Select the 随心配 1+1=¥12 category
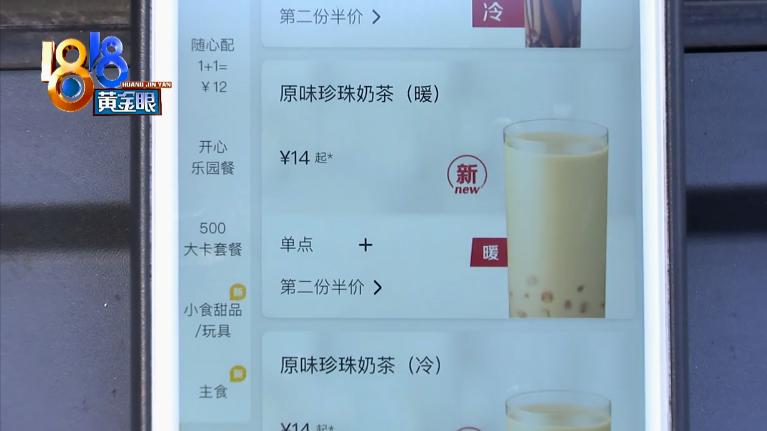 point(212,66)
